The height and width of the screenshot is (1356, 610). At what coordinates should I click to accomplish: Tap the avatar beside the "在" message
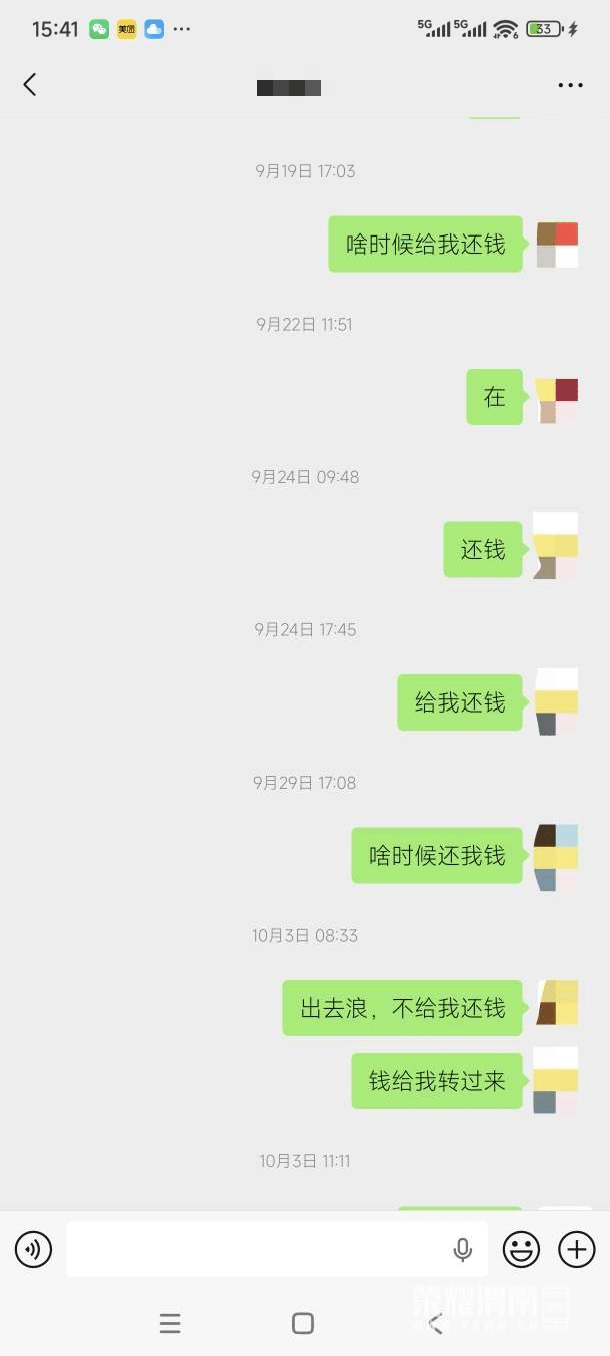[x=557, y=399]
